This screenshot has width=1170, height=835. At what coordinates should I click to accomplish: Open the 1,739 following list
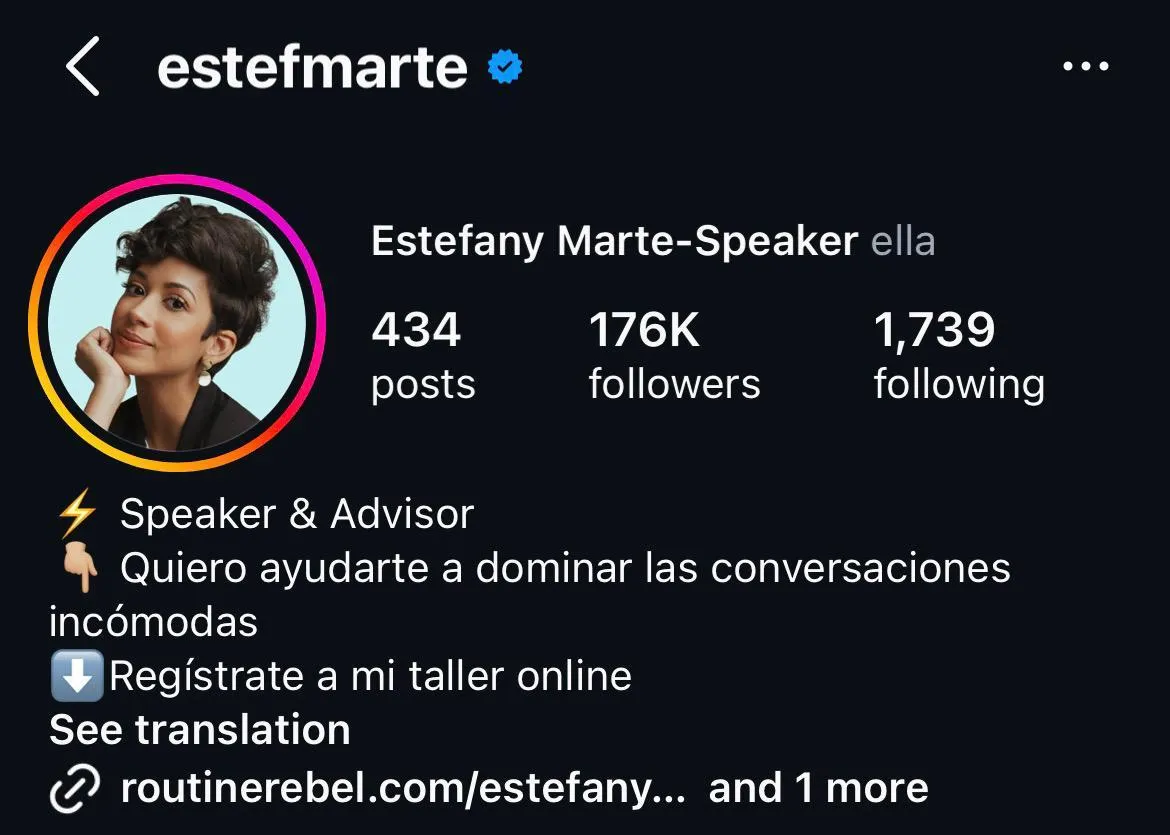958,356
